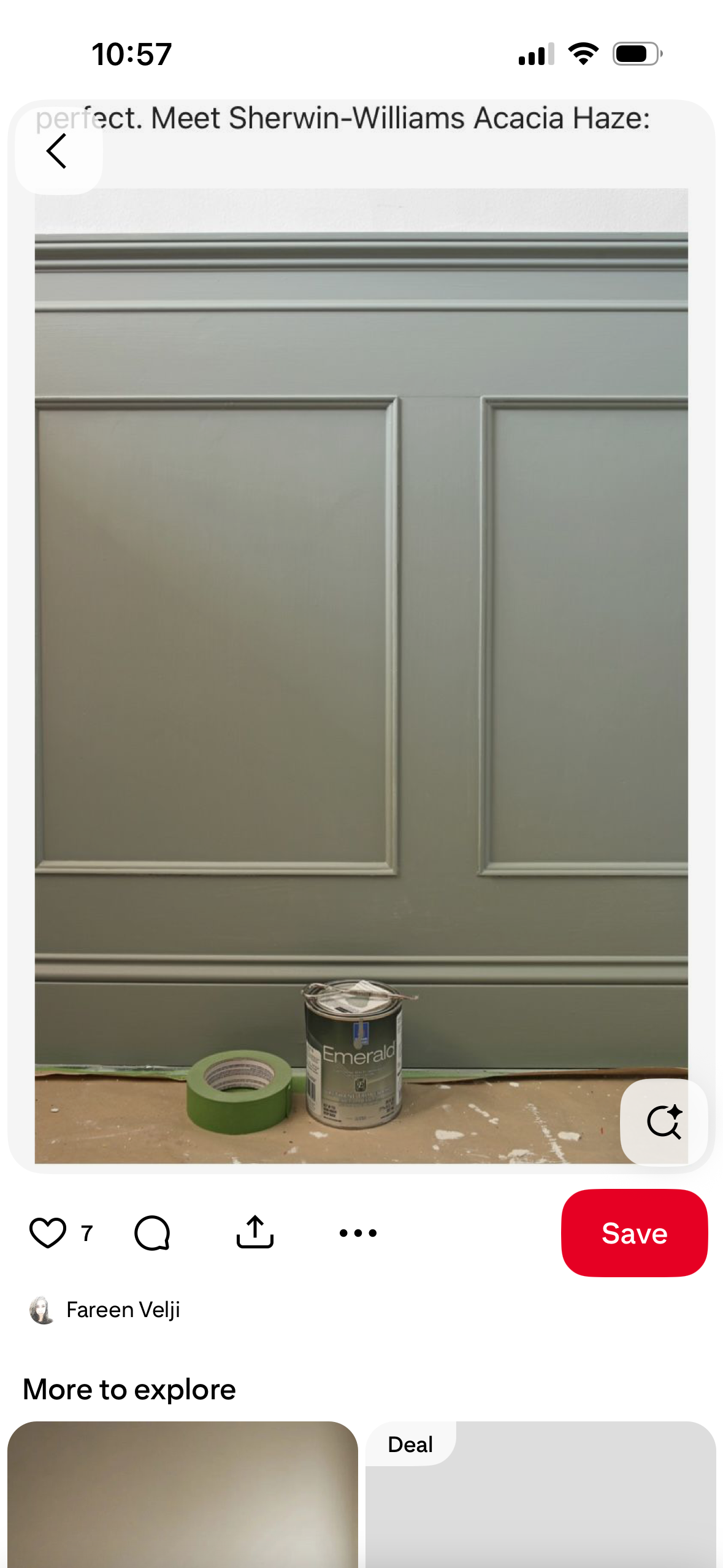Open the three-dot more options menu
Image resolution: width=723 pixels, height=1568 pixels.
click(x=358, y=1232)
